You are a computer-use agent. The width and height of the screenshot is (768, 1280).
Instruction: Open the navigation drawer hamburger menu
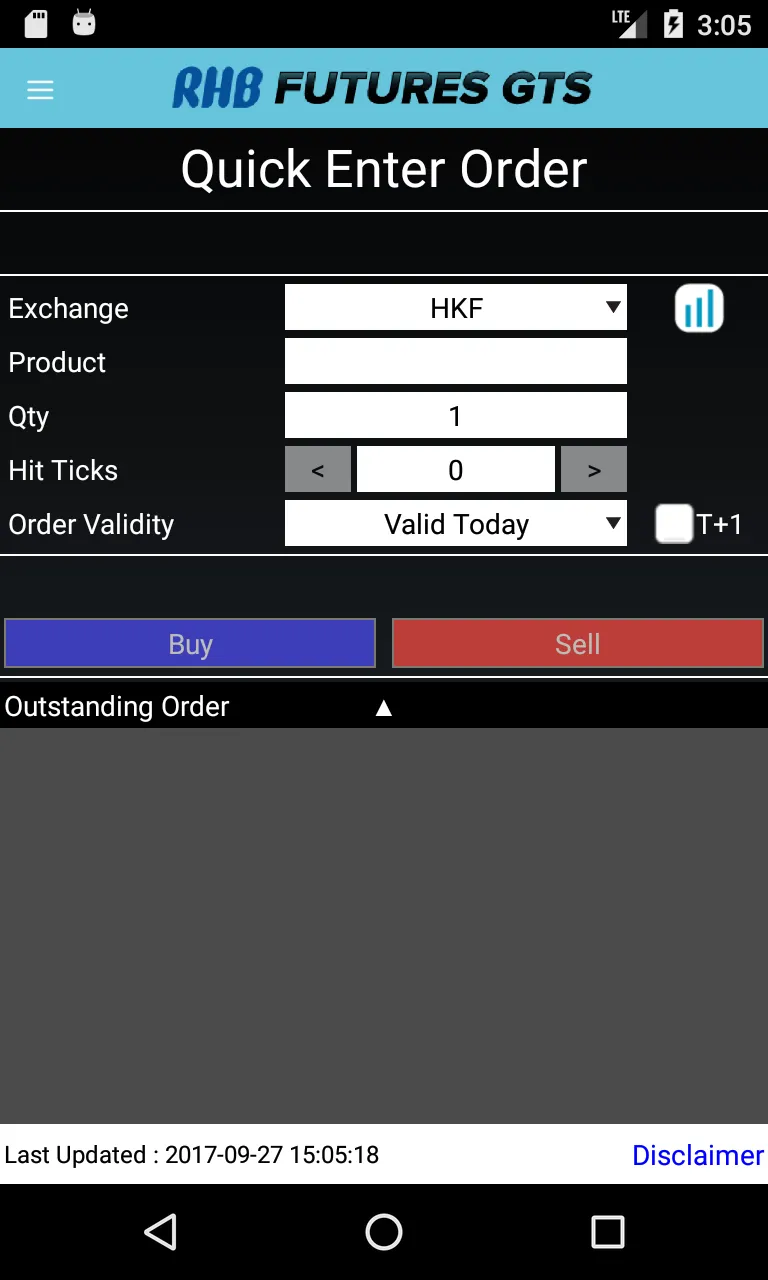pos(40,88)
